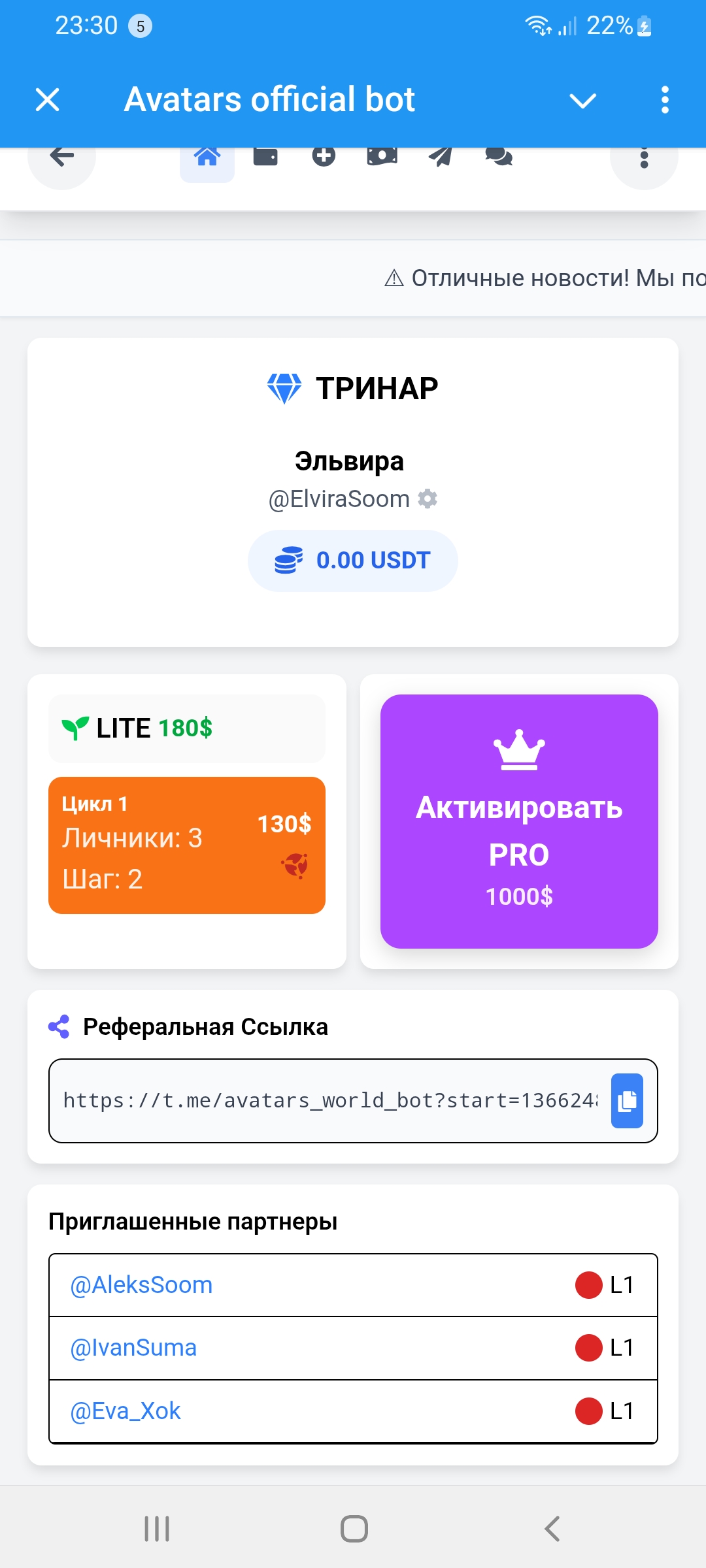Open partner @Eva_Xok
Screen dimensions: 706x1568
(x=126, y=1411)
